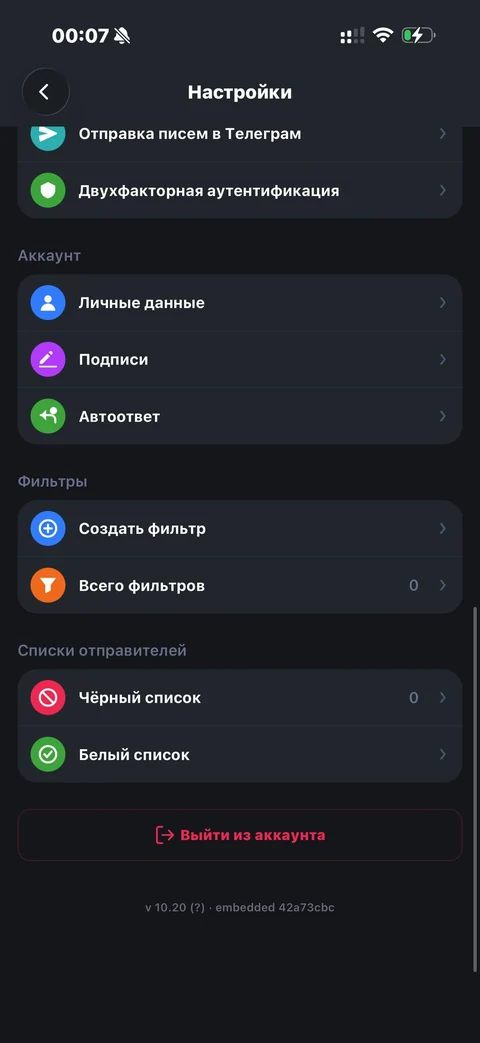Open the Подписи settings
Image resolution: width=480 pixels, height=1043 pixels.
pyautogui.click(x=239, y=359)
